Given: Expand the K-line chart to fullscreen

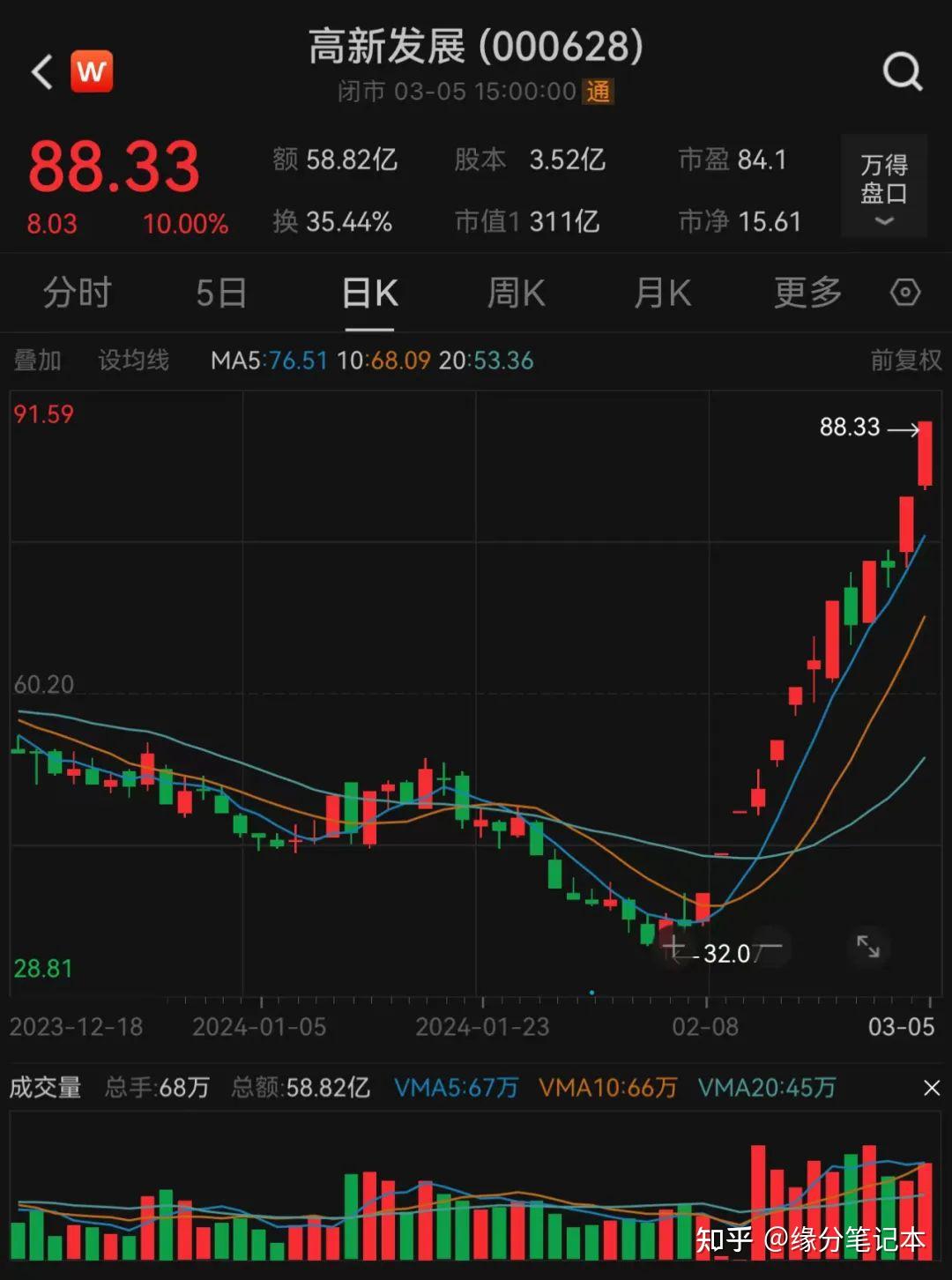Looking at the screenshot, I should [868, 947].
